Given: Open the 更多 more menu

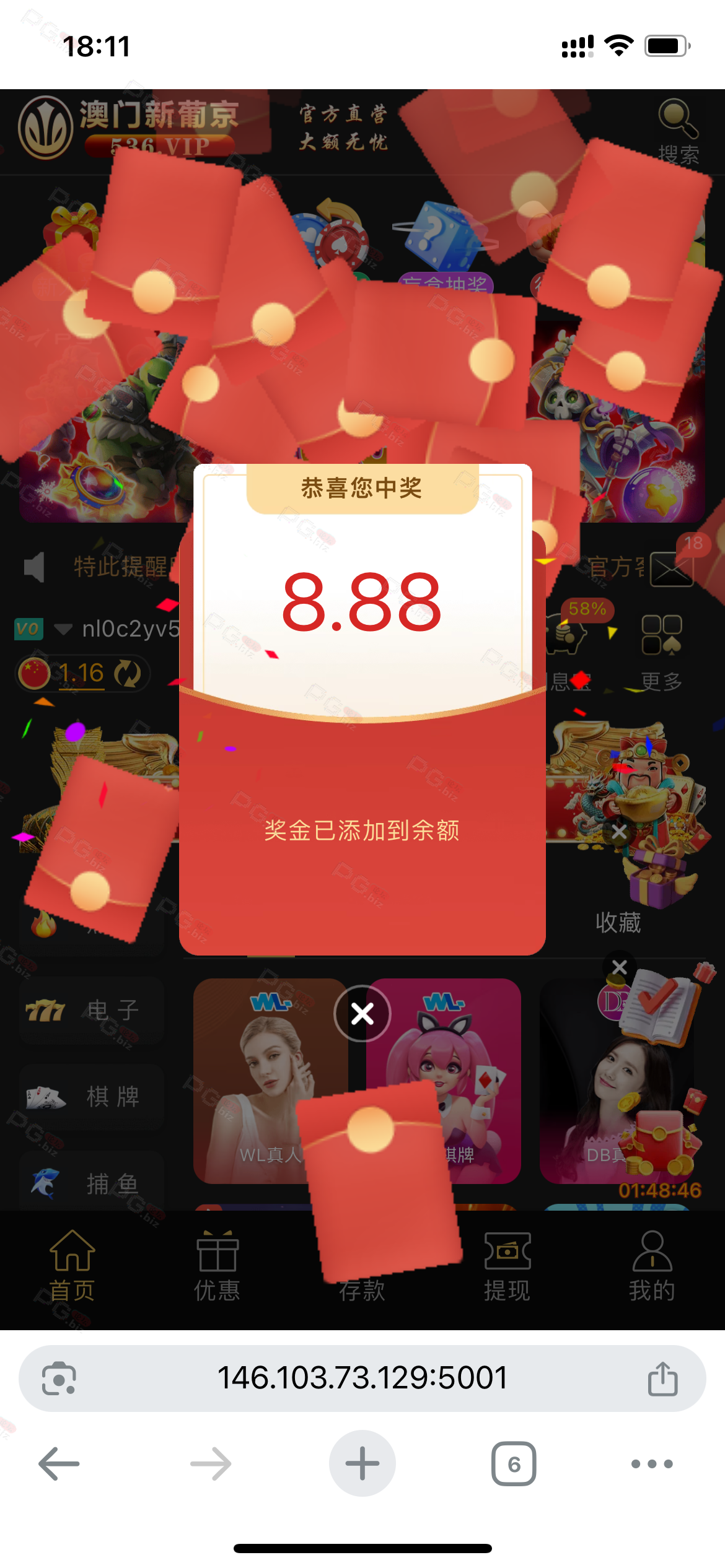Looking at the screenshot, I should click(x=661, y=650).
